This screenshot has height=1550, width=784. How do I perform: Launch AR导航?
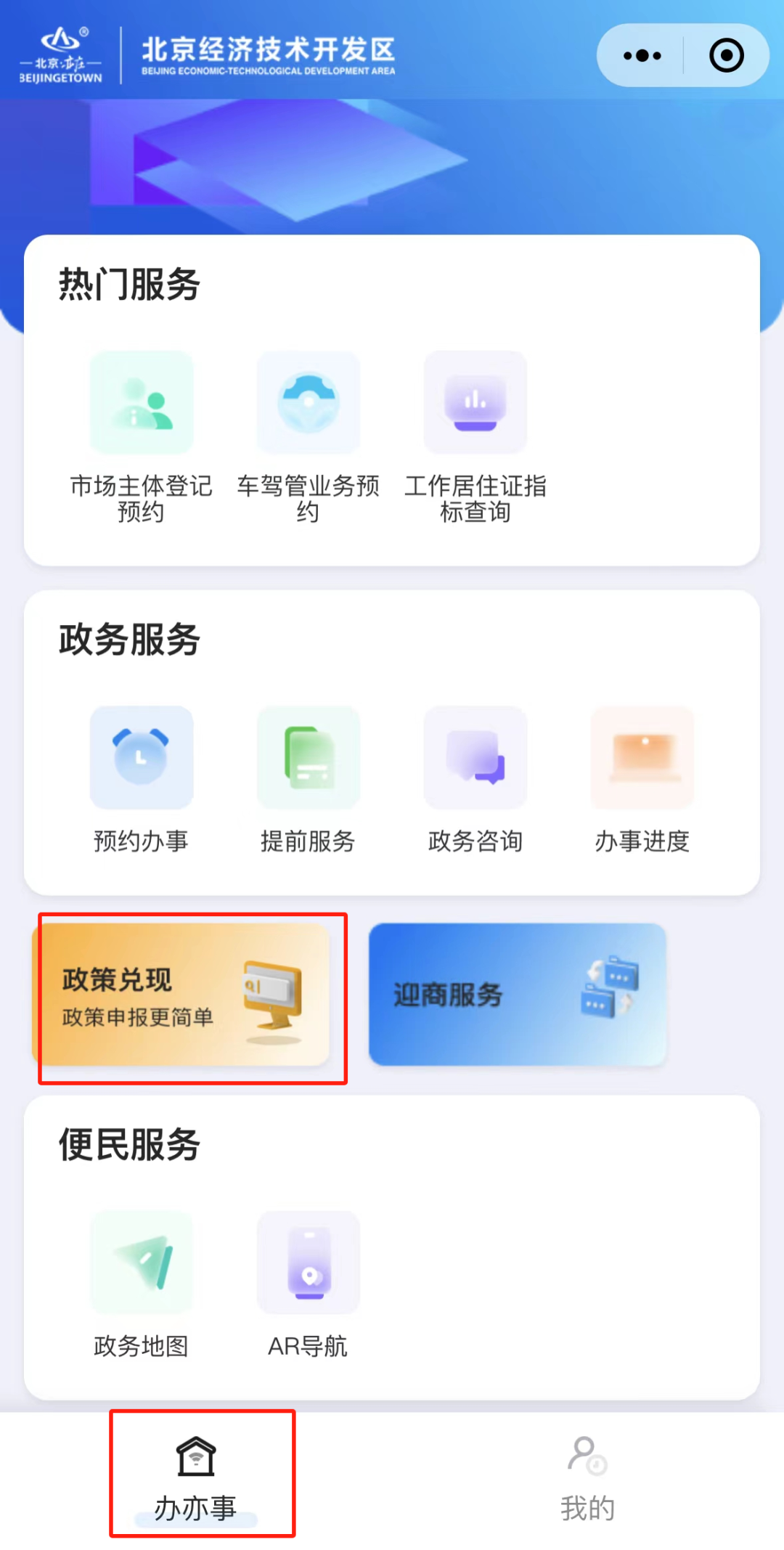click(308, 1285)
